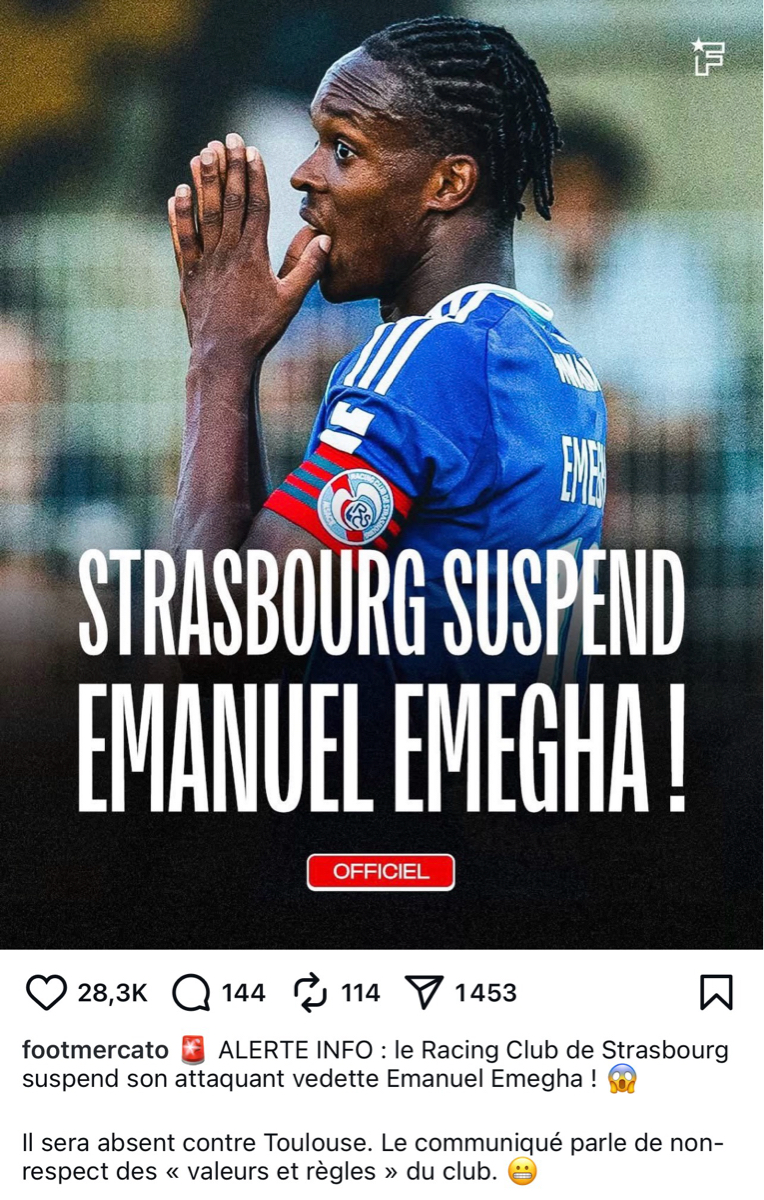Like the footmercato post

[46, 992]
